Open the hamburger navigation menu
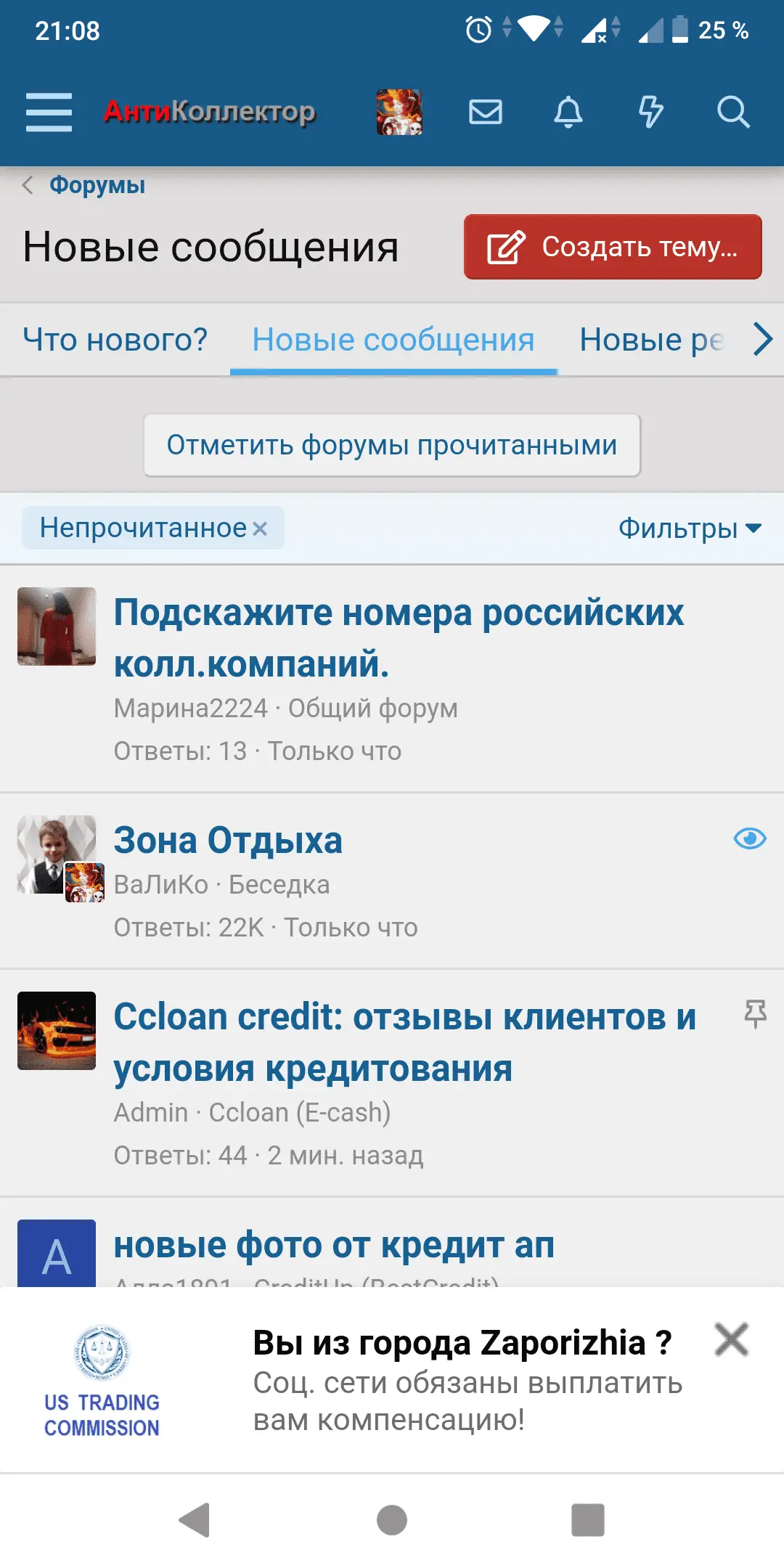784x1568 pixels. pos(49,113)
